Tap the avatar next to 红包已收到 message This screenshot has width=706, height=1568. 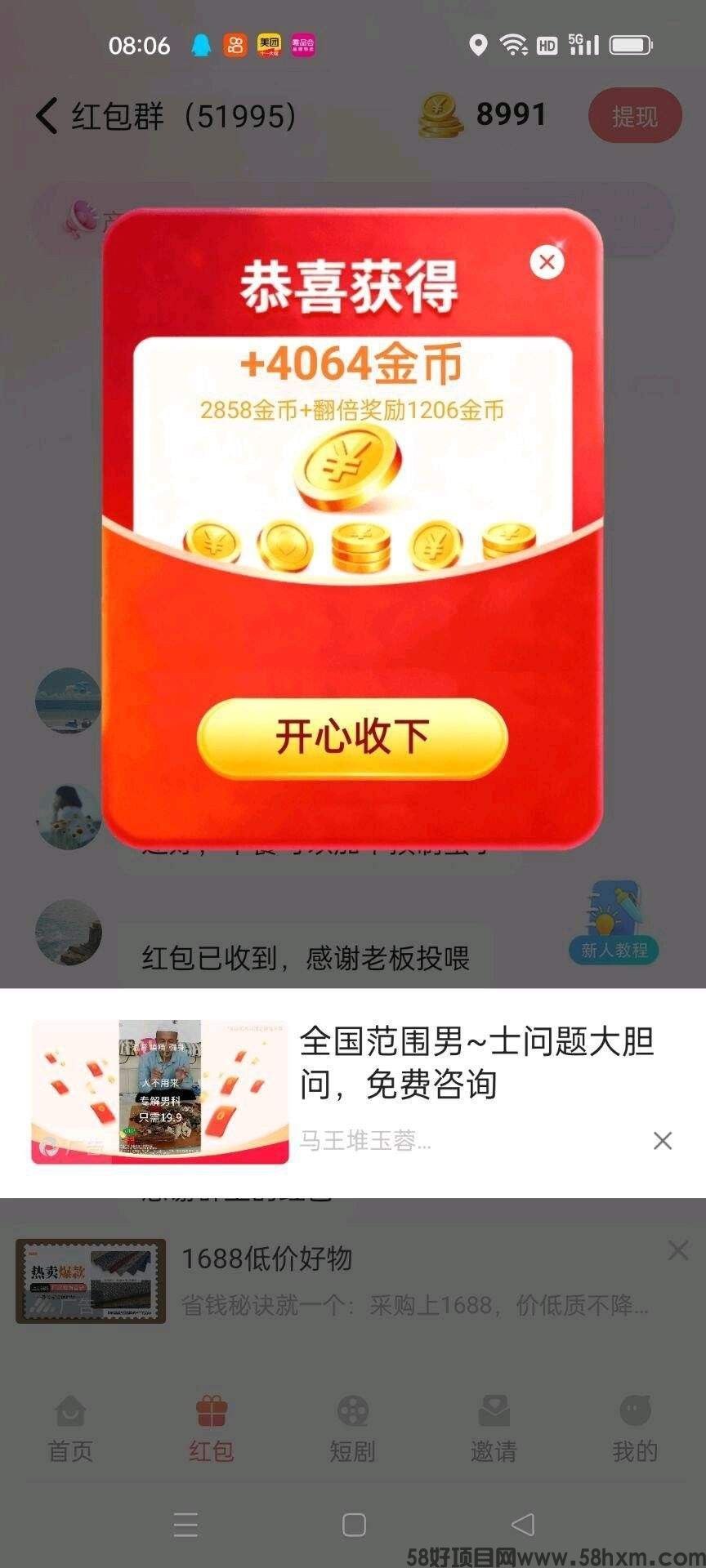point(68,931)
